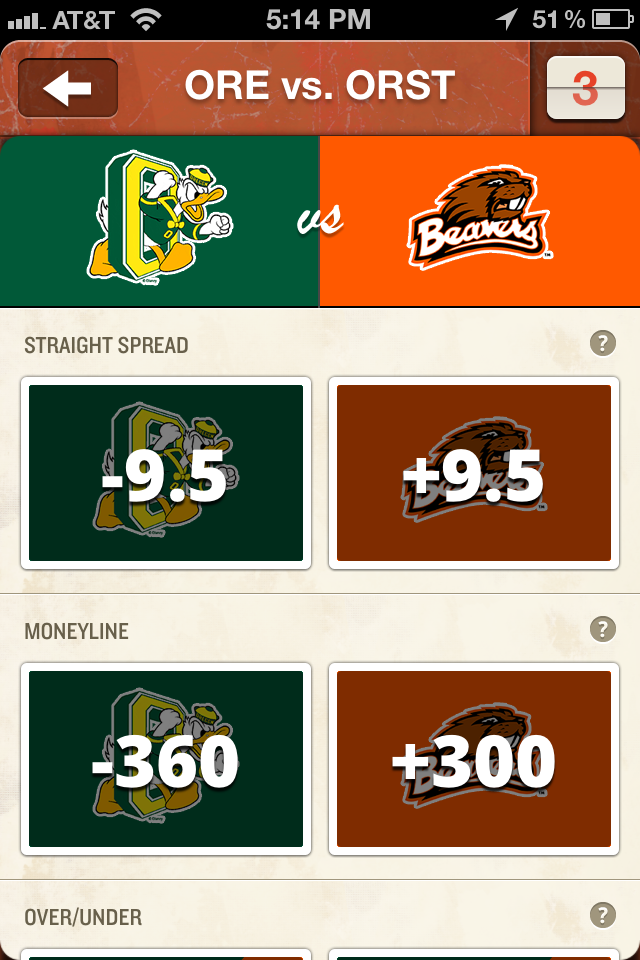Select Beavers +300 moneyline card
Image resolution: width=640 pixels, height=960 pixels.
(x=474, y=759)
